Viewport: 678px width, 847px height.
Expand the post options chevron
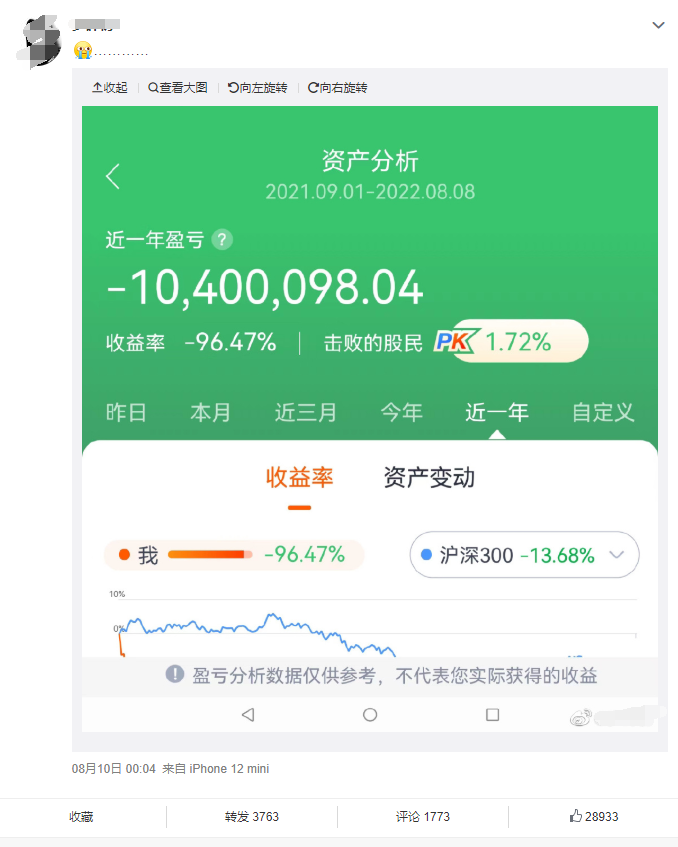click(658, 25)
